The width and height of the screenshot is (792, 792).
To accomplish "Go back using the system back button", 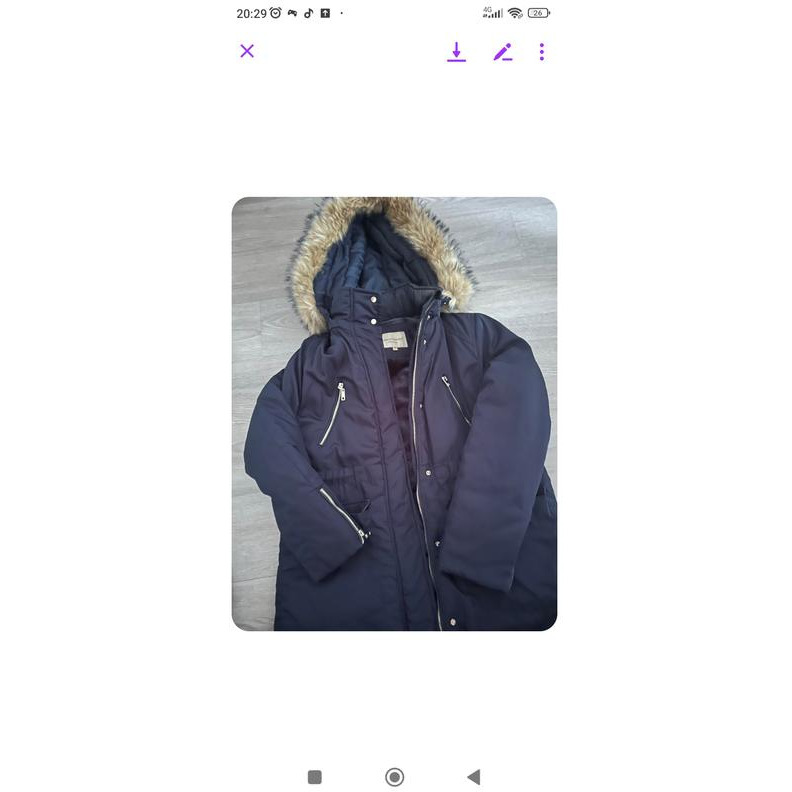I will click(474, 777).
